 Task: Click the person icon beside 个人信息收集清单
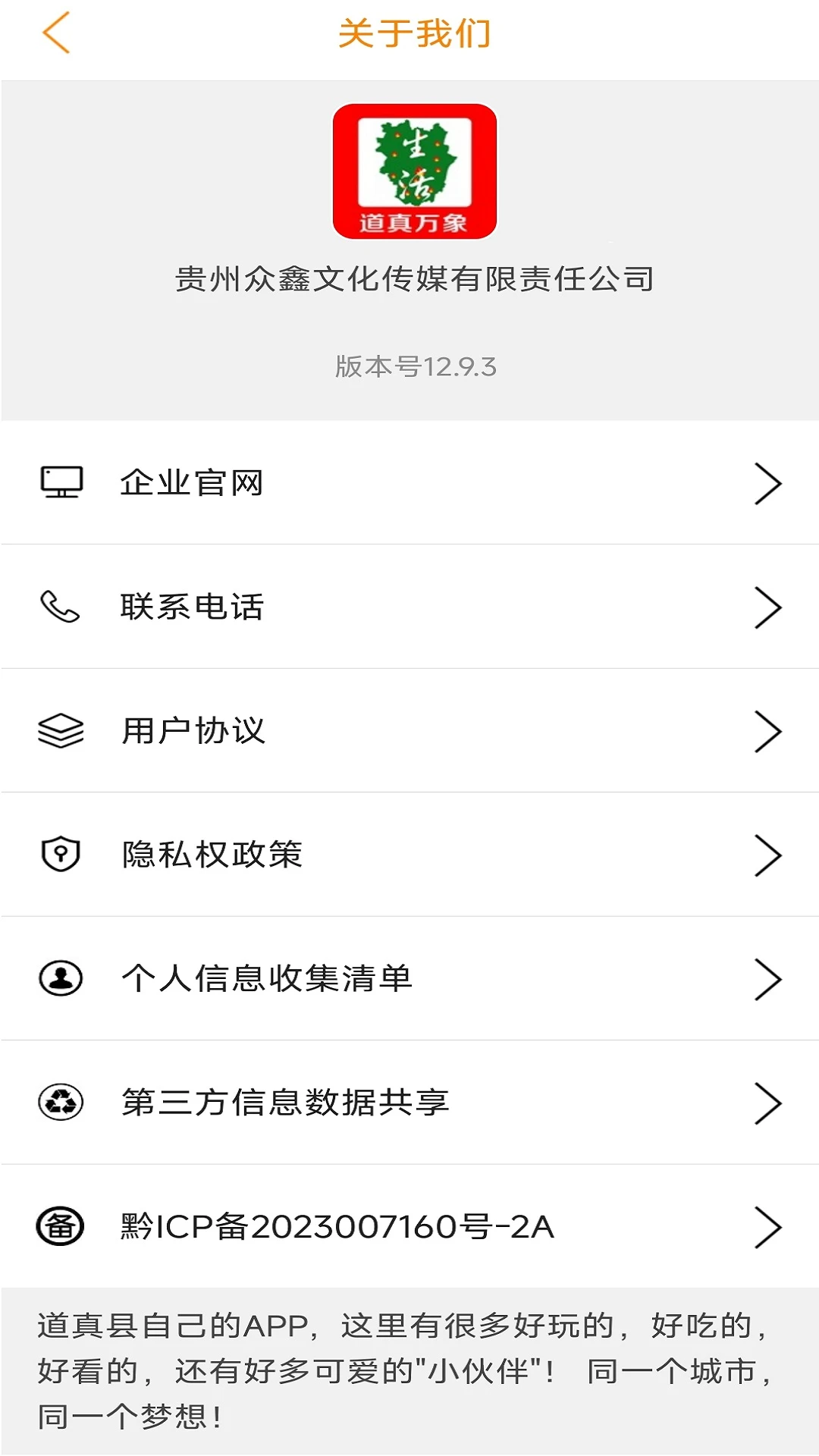pyautogui.click(x=61, y=978)
